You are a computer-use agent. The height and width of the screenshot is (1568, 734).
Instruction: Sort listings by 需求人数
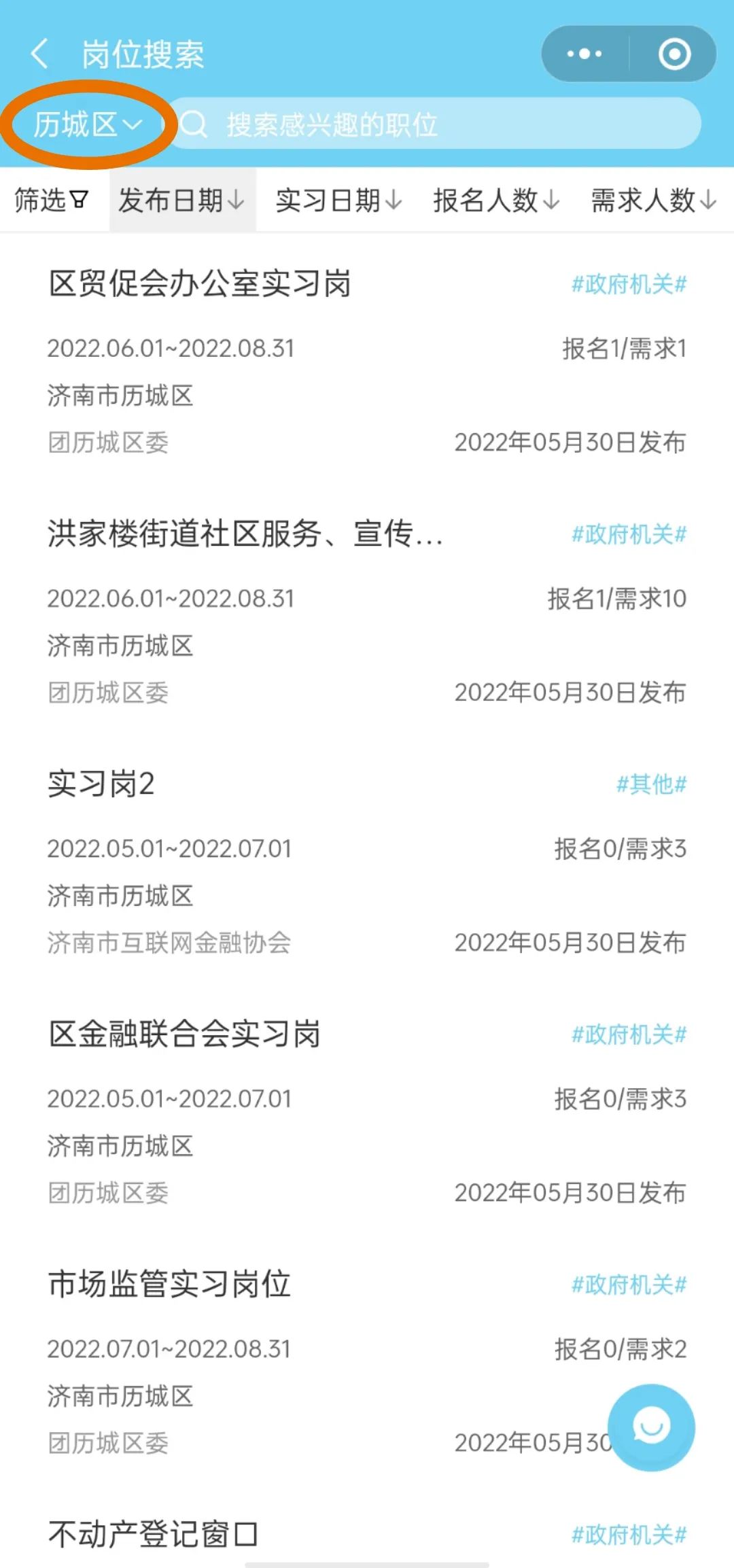click(654, 201)
